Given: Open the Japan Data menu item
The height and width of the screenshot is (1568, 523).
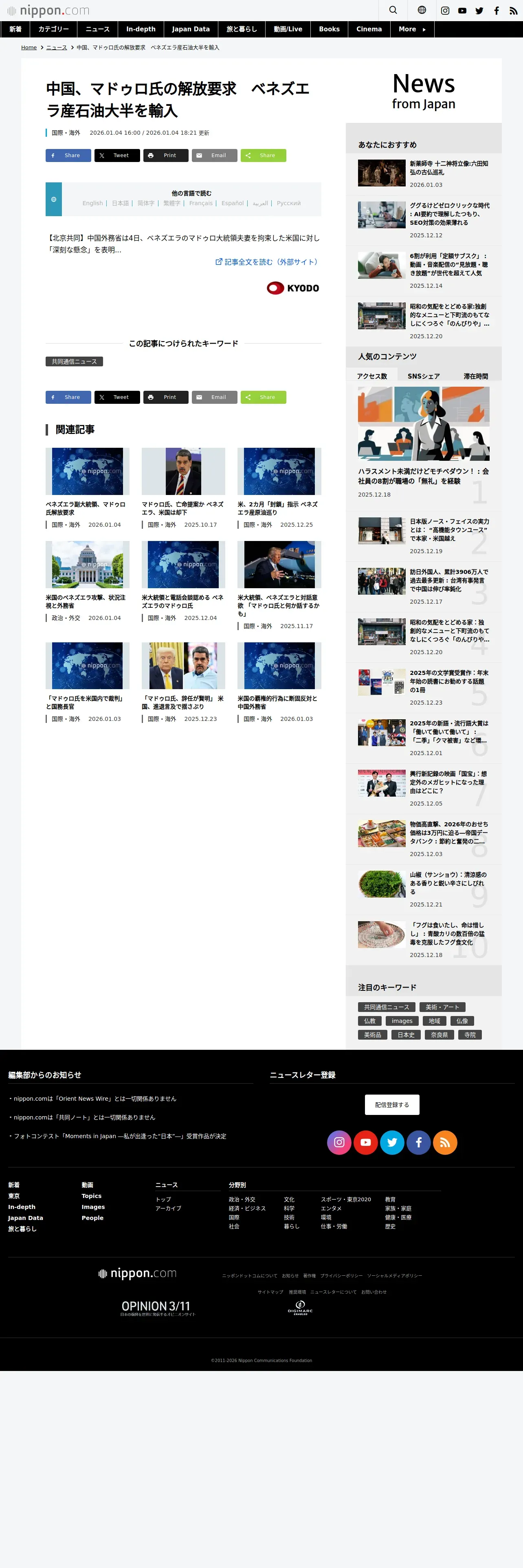Looking at the screenshot, I should (x=191, y=29).
